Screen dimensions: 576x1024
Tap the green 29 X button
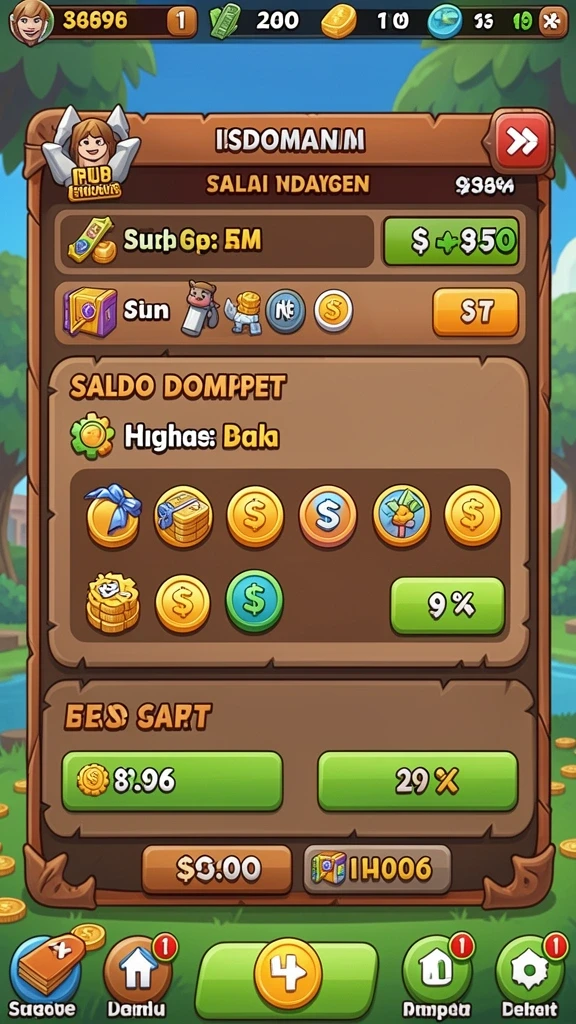tap(418, 780)
